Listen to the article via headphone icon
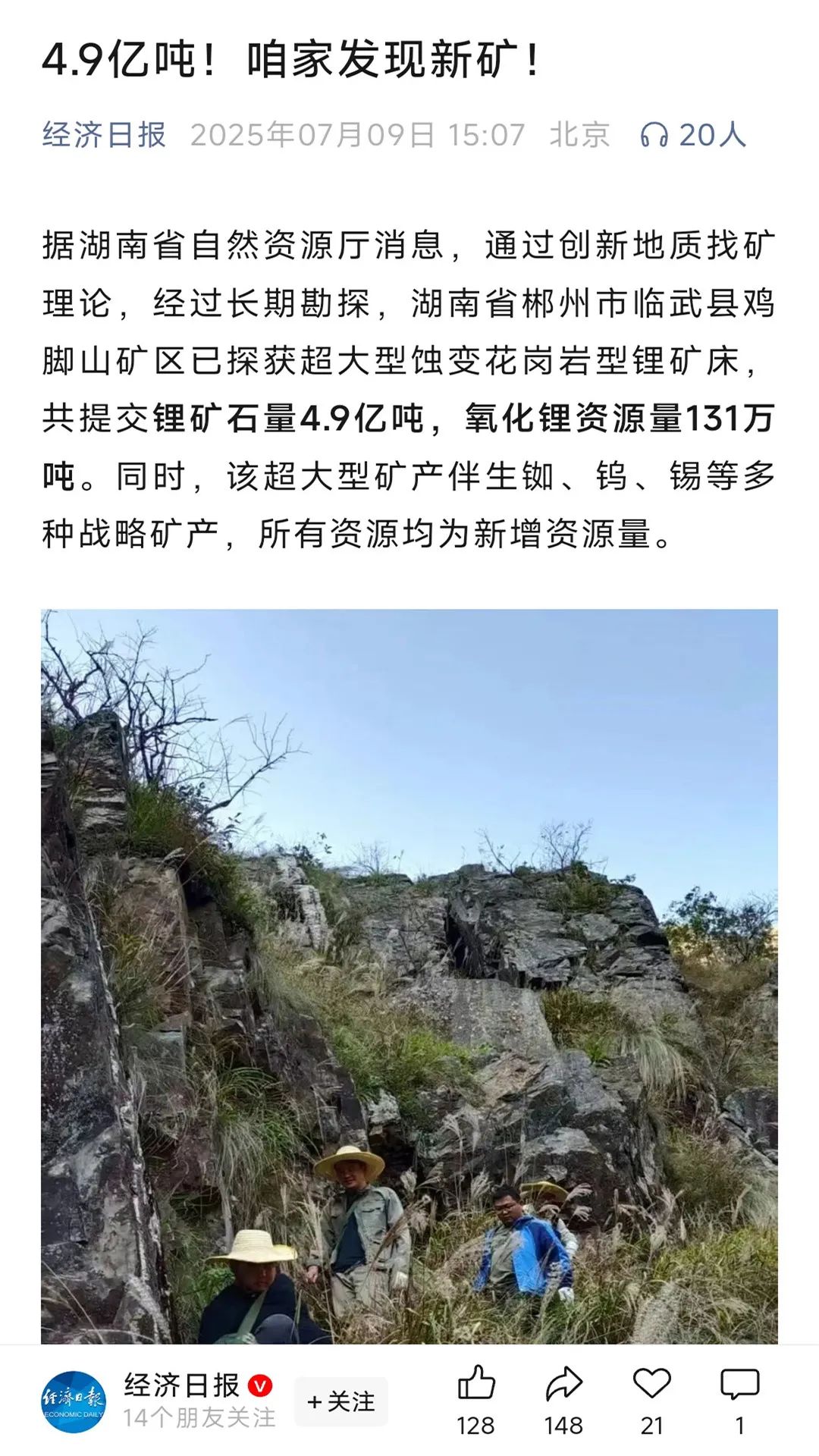Screen dimensions: 819x1456 click(654, 135)
